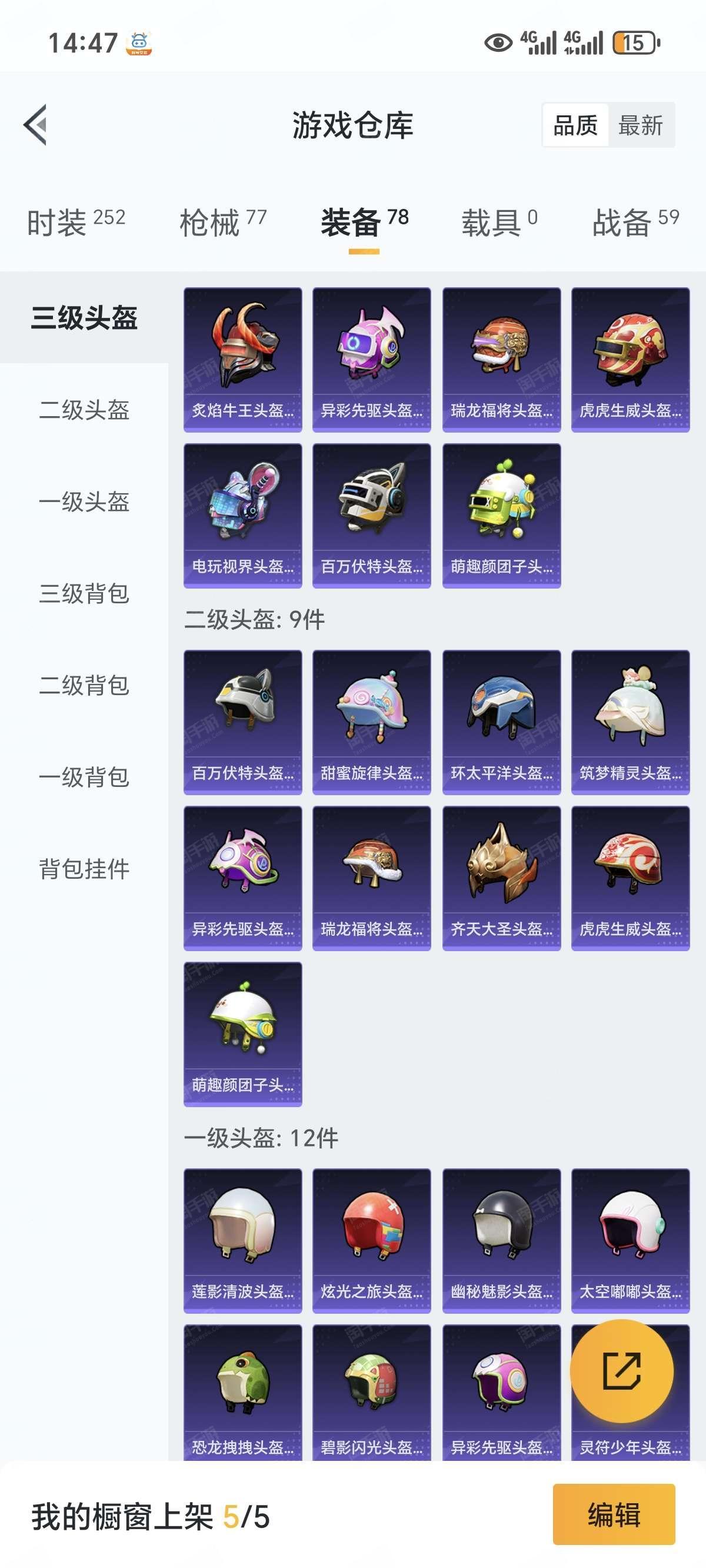Switch to the 载具 tab
The height and width of the screenshot is (1568, 706).
pyautogui.click(x=499, y=221)
